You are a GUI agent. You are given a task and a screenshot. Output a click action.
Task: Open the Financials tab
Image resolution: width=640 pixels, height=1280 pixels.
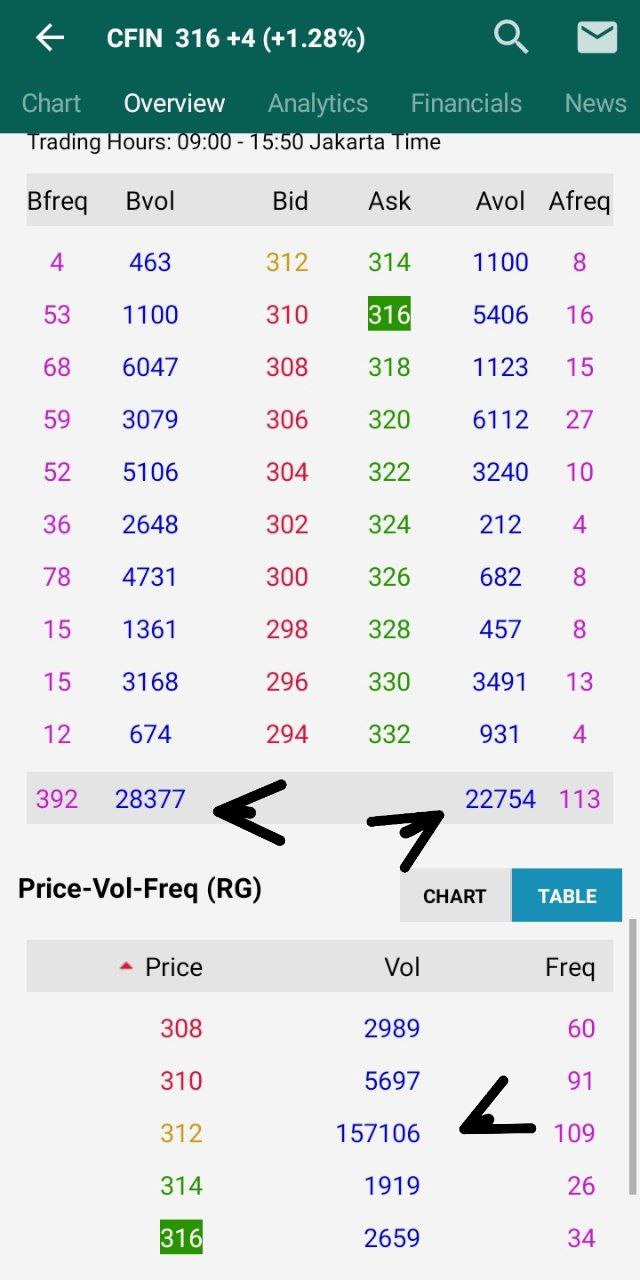point(466,103)
